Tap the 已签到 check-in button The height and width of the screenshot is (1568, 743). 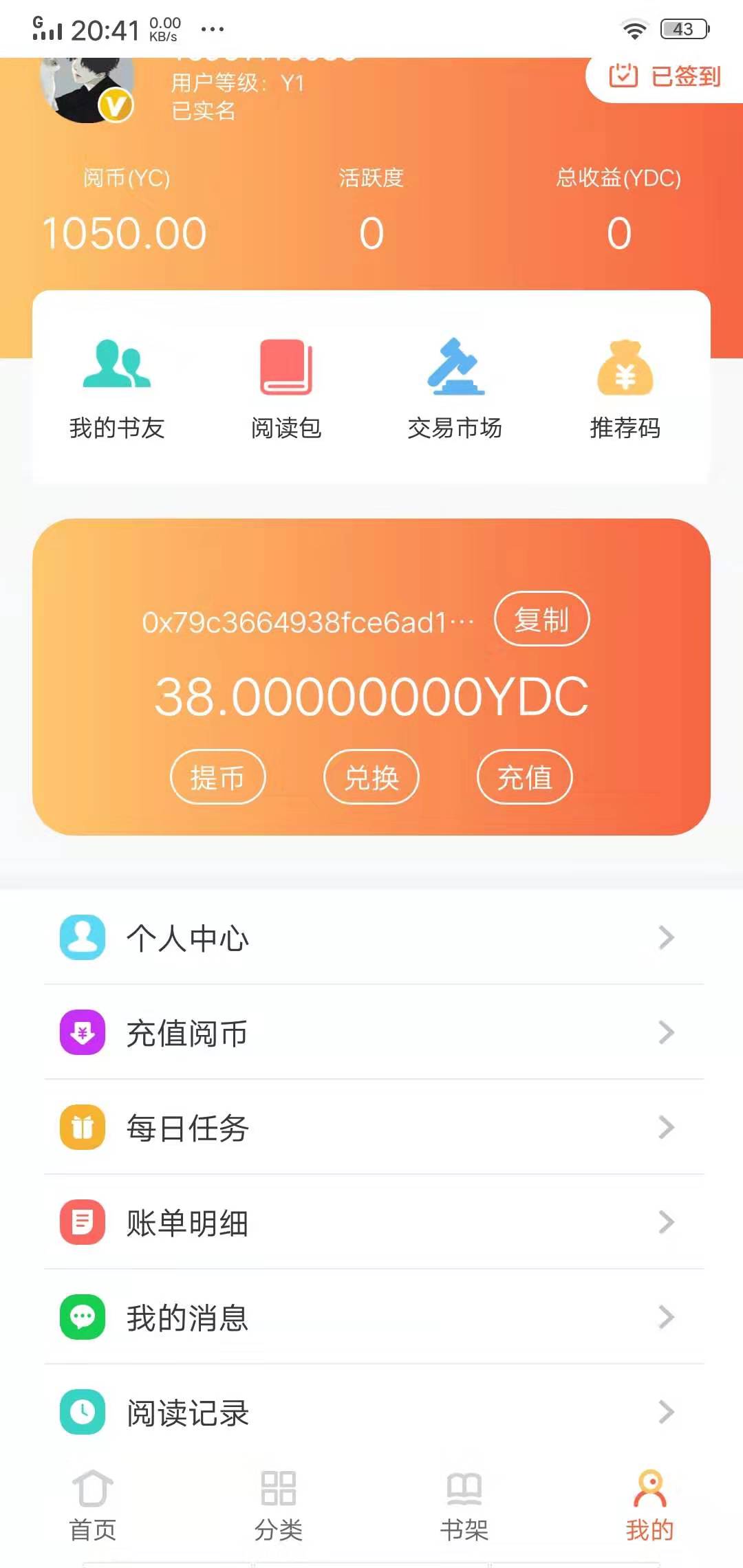(x=664, y=76)
